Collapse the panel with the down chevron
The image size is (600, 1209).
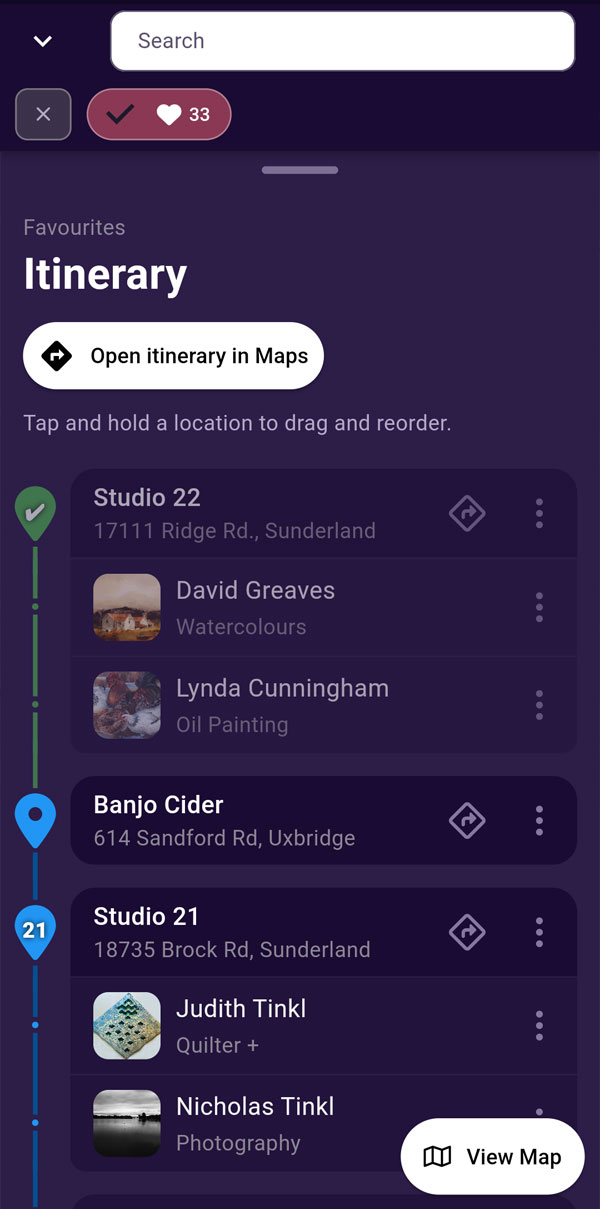(43, 41)
